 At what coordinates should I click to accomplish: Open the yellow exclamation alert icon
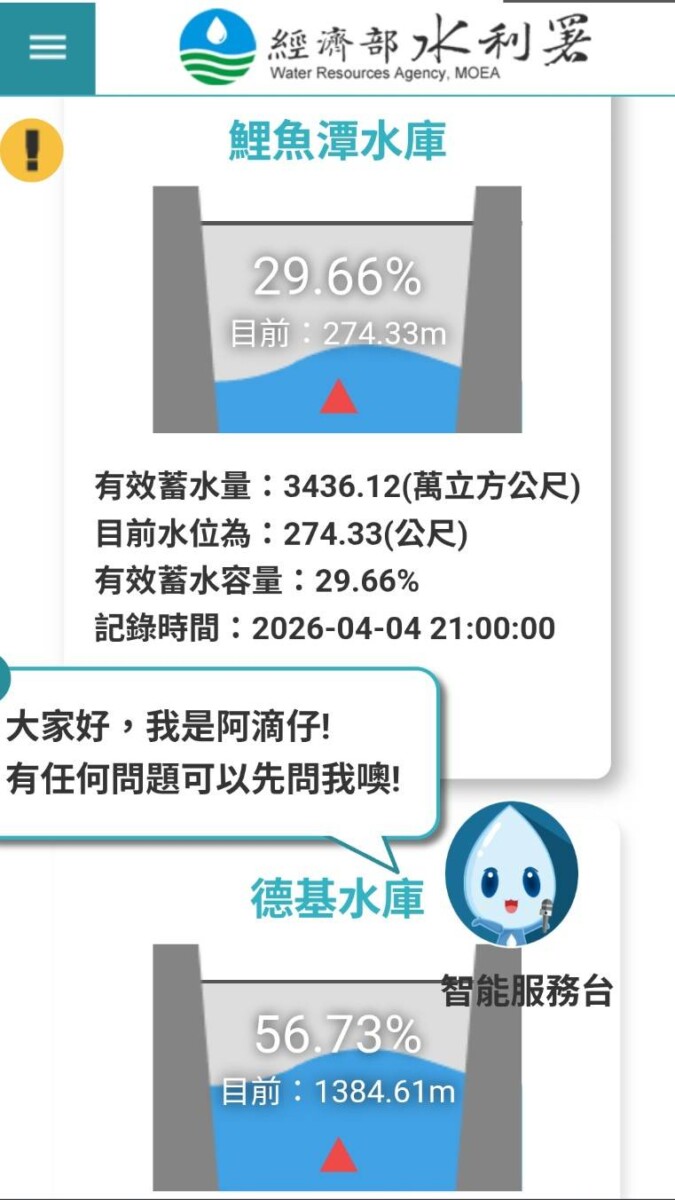coord(32,150)
